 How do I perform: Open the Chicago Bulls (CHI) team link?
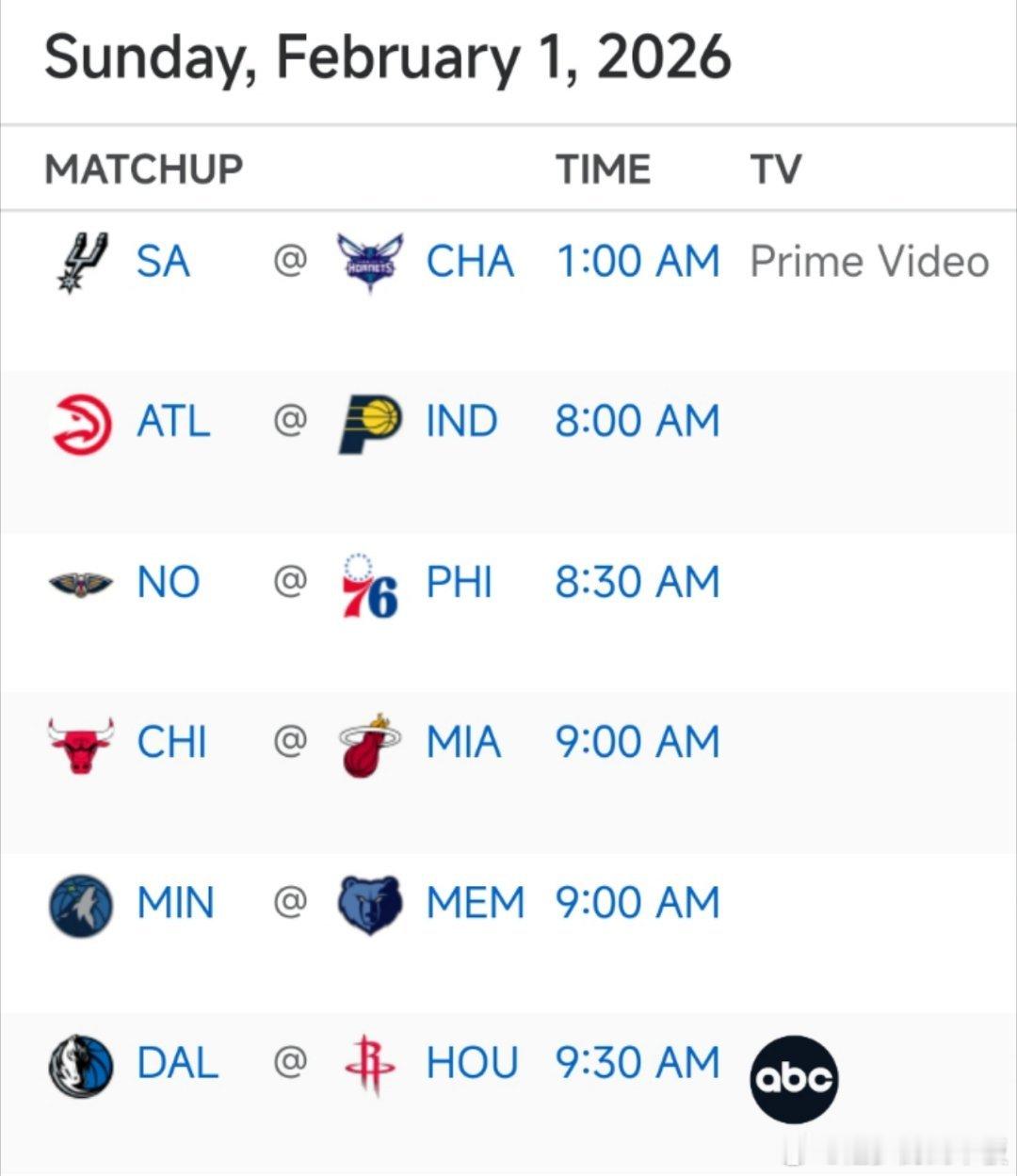[171, 742]
